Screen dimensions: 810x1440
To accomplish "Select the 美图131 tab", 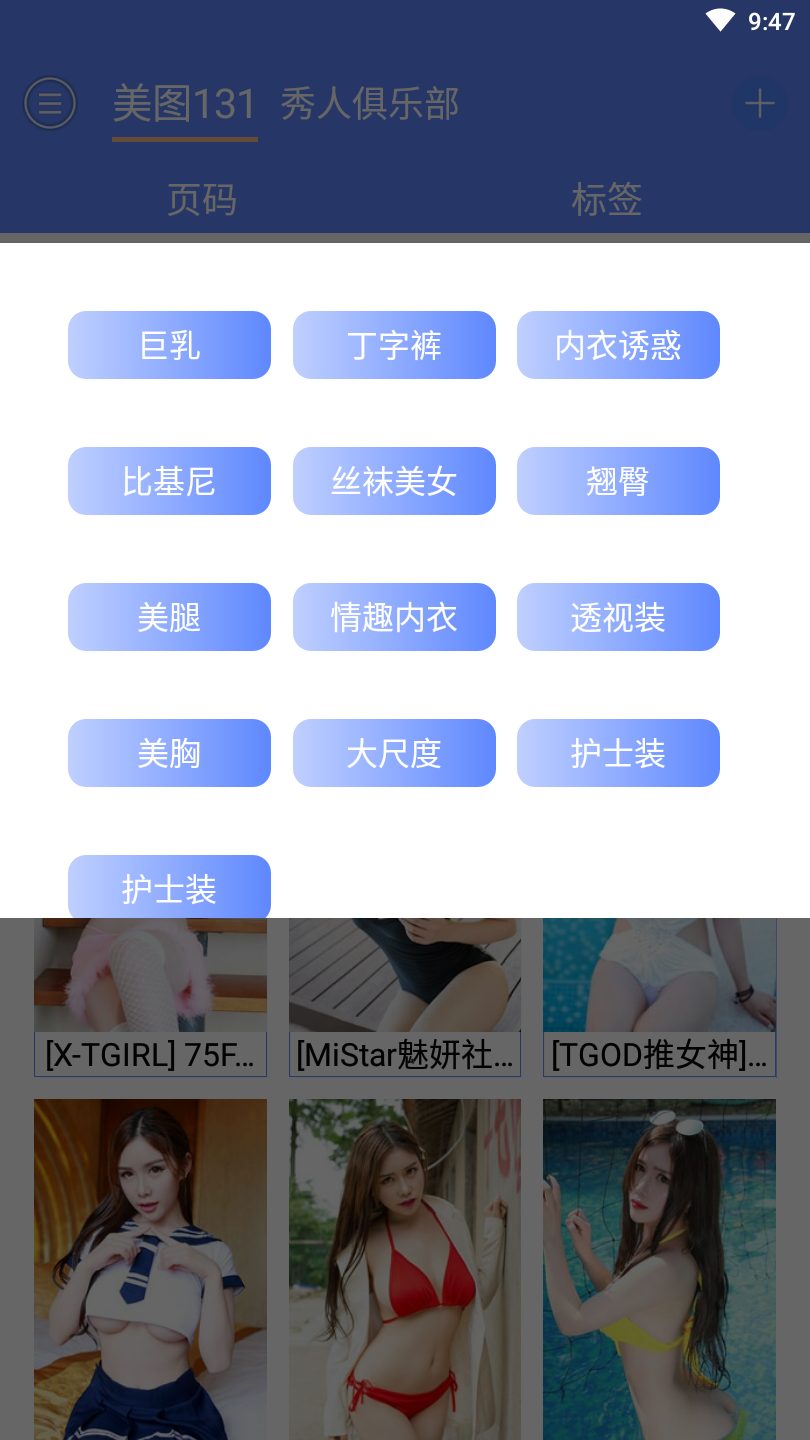I will 185,104.
